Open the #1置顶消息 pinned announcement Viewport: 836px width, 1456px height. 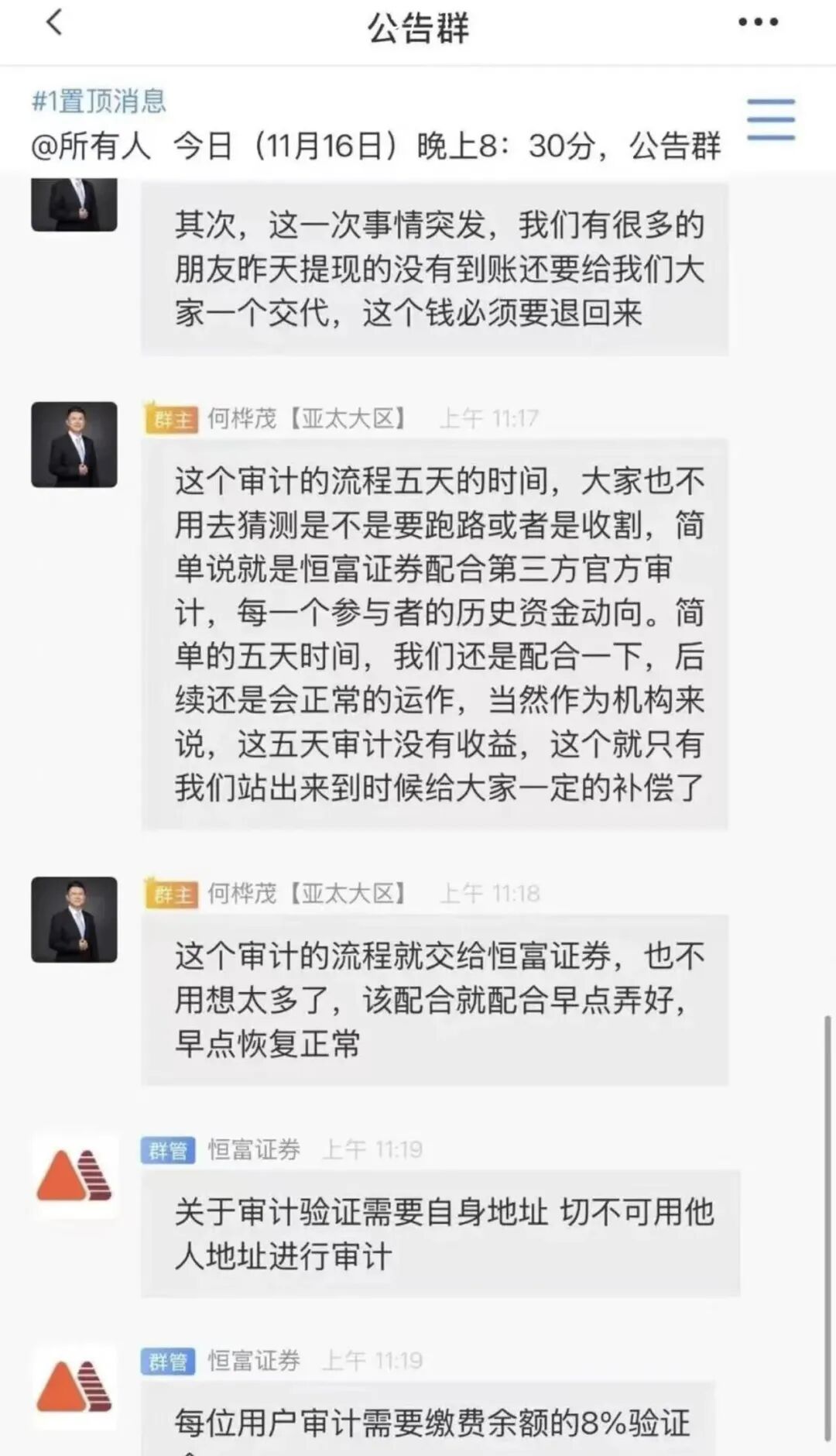372,124
